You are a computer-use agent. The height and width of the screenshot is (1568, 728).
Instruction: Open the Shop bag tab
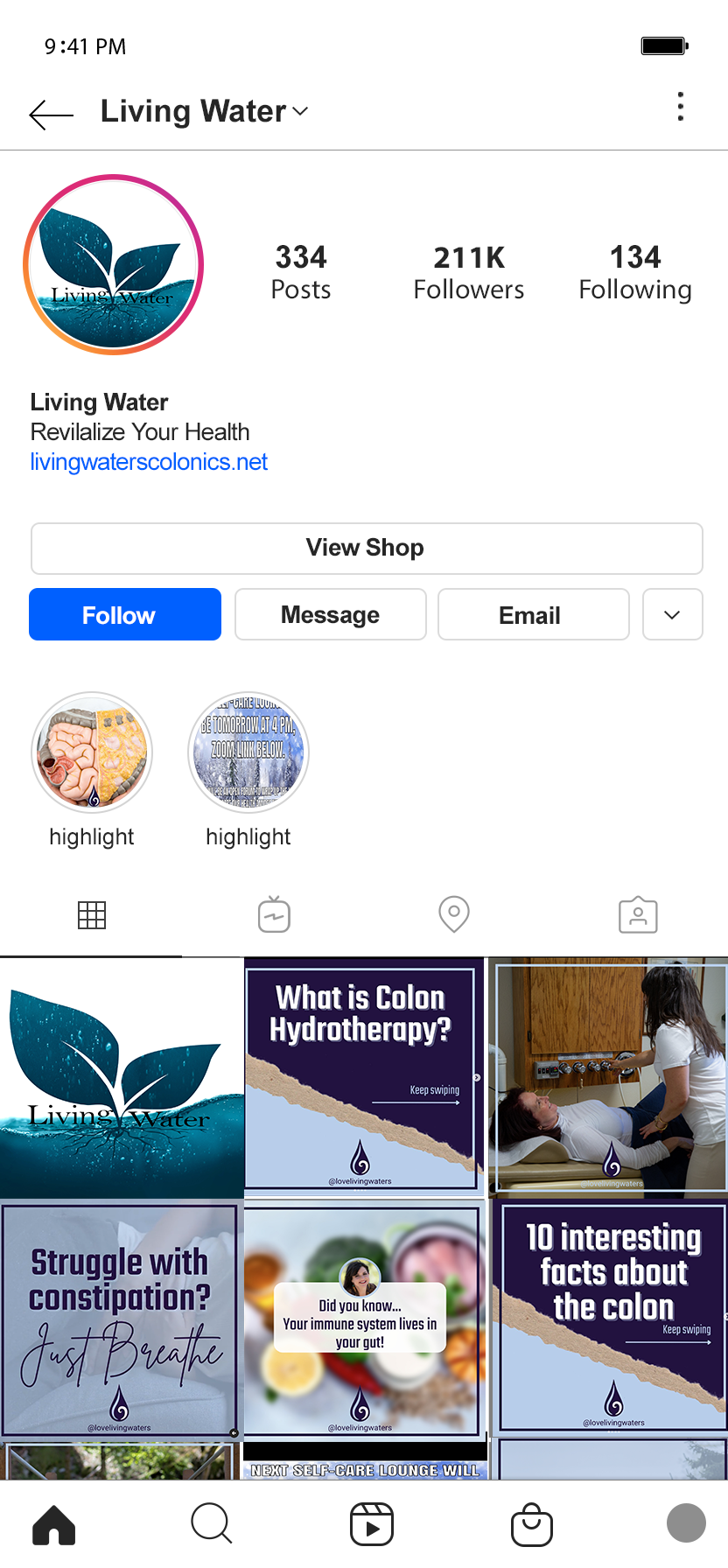coord(532,1524)
